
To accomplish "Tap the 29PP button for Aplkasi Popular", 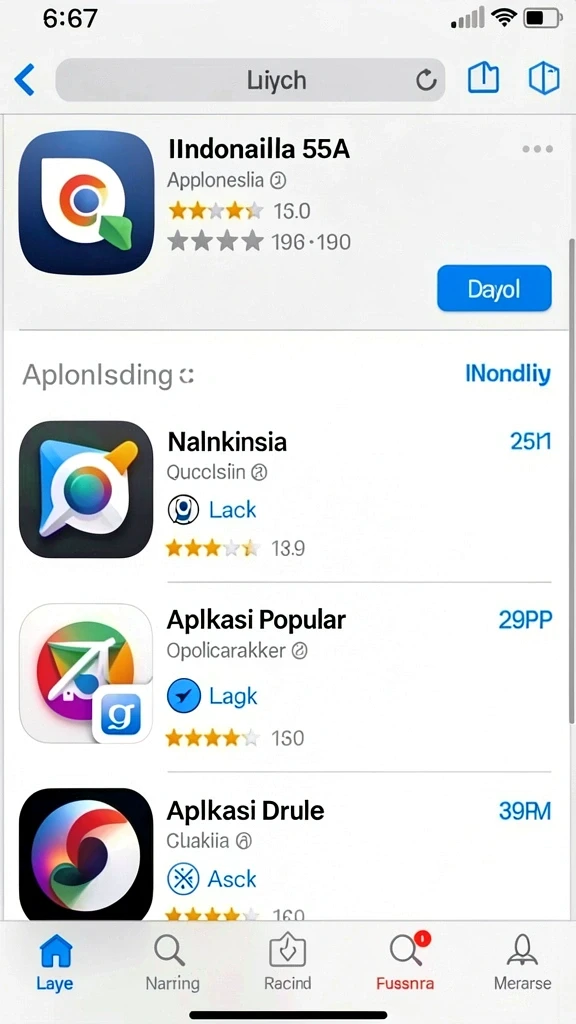I will (x=525, y=620).
